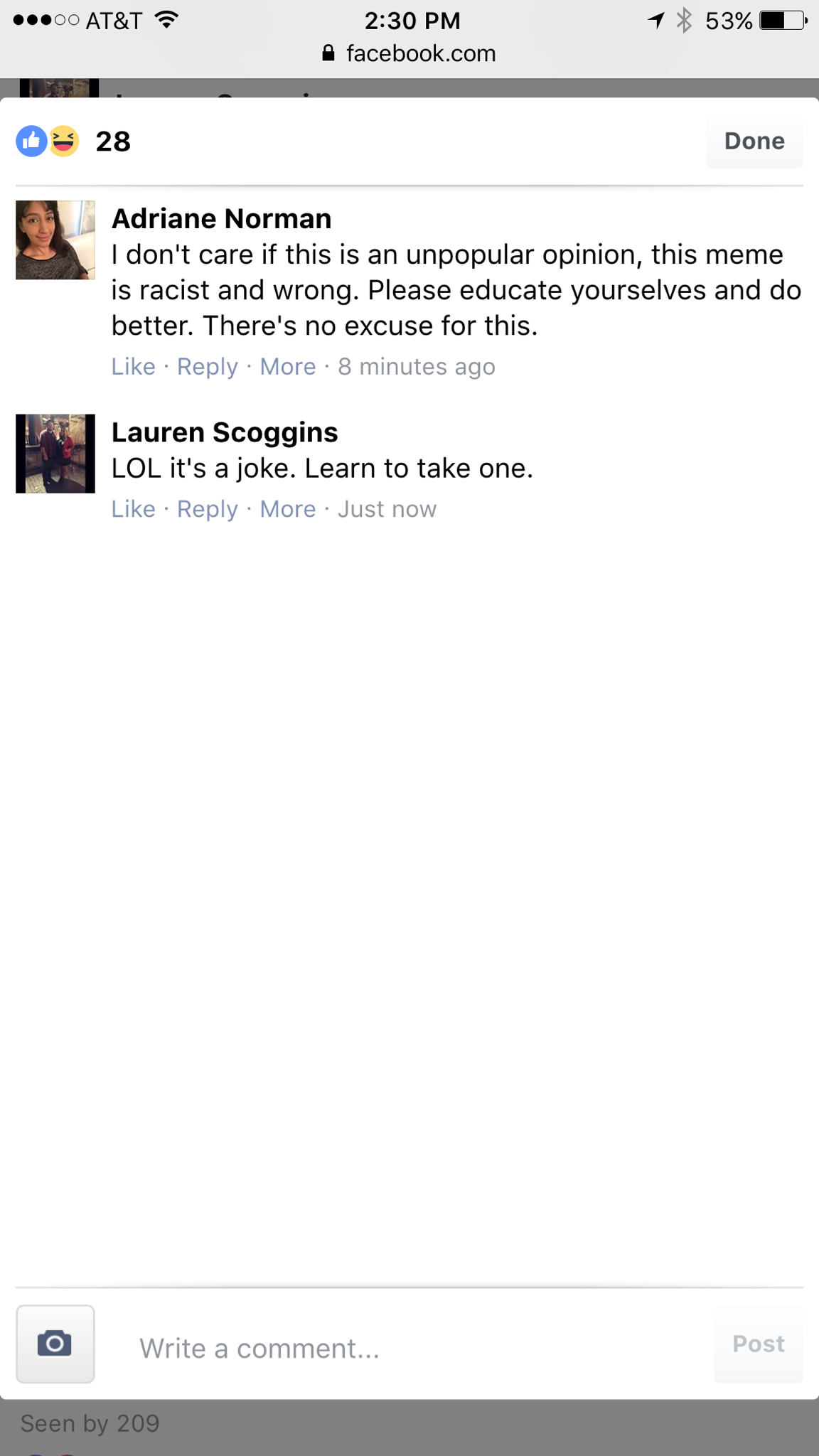This screenshot has width=819, height=1456.
Task: Reply to Adriane Norman's comment
Action: (207, 367)
